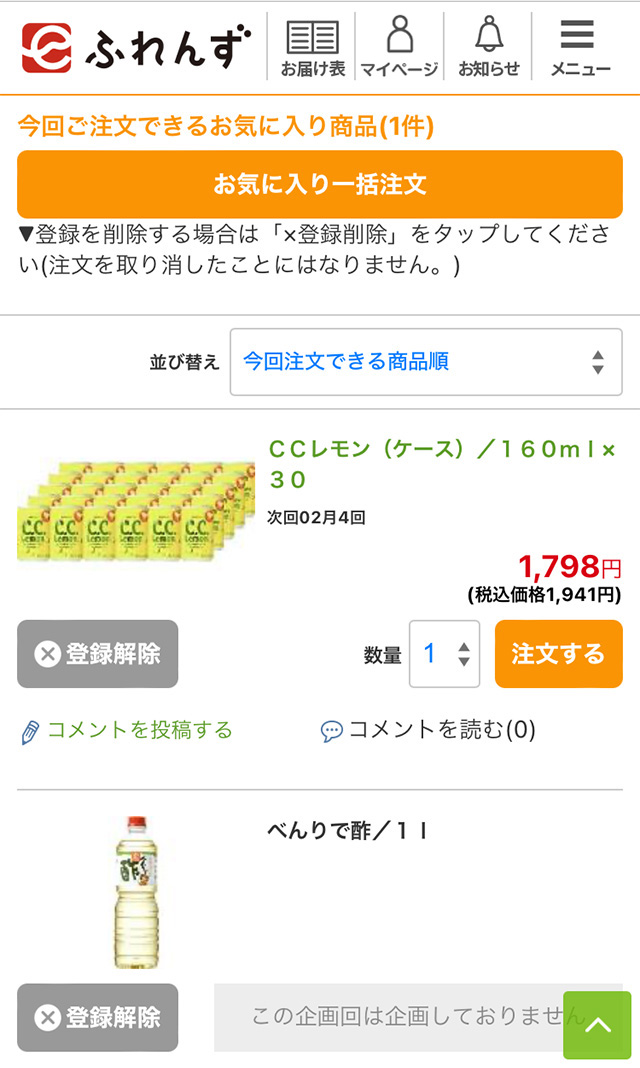Go to マイページ
This screenshot has width=640, height=1068.
pyautogui.click(x=399, y=47)
